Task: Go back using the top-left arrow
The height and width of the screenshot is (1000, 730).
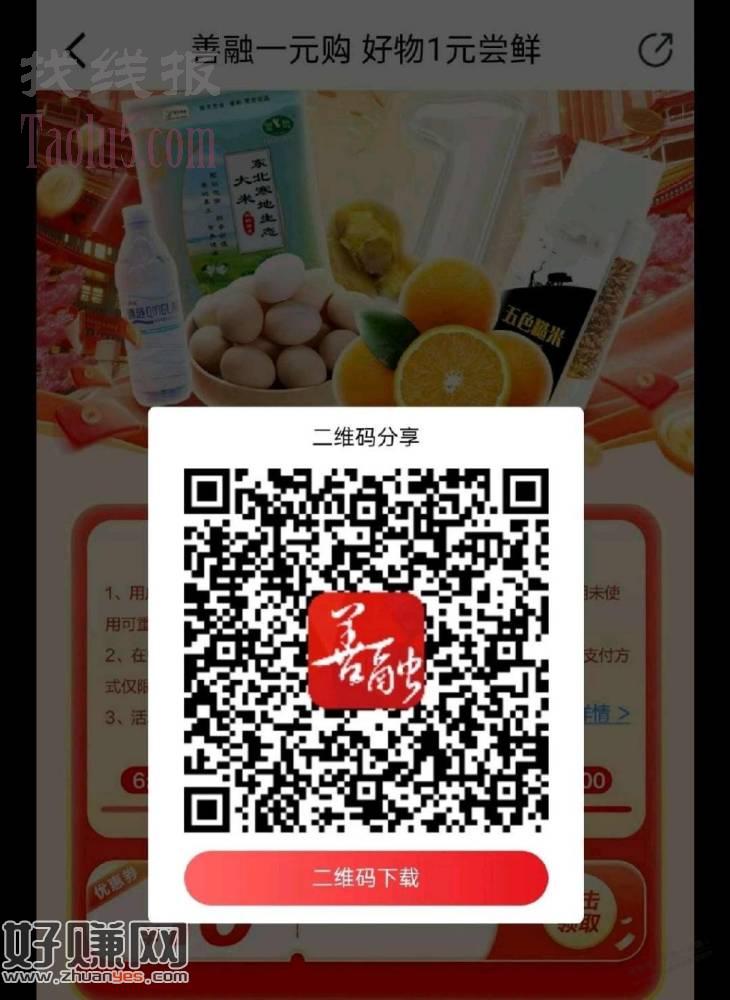Action: click(x=78, y=50)
